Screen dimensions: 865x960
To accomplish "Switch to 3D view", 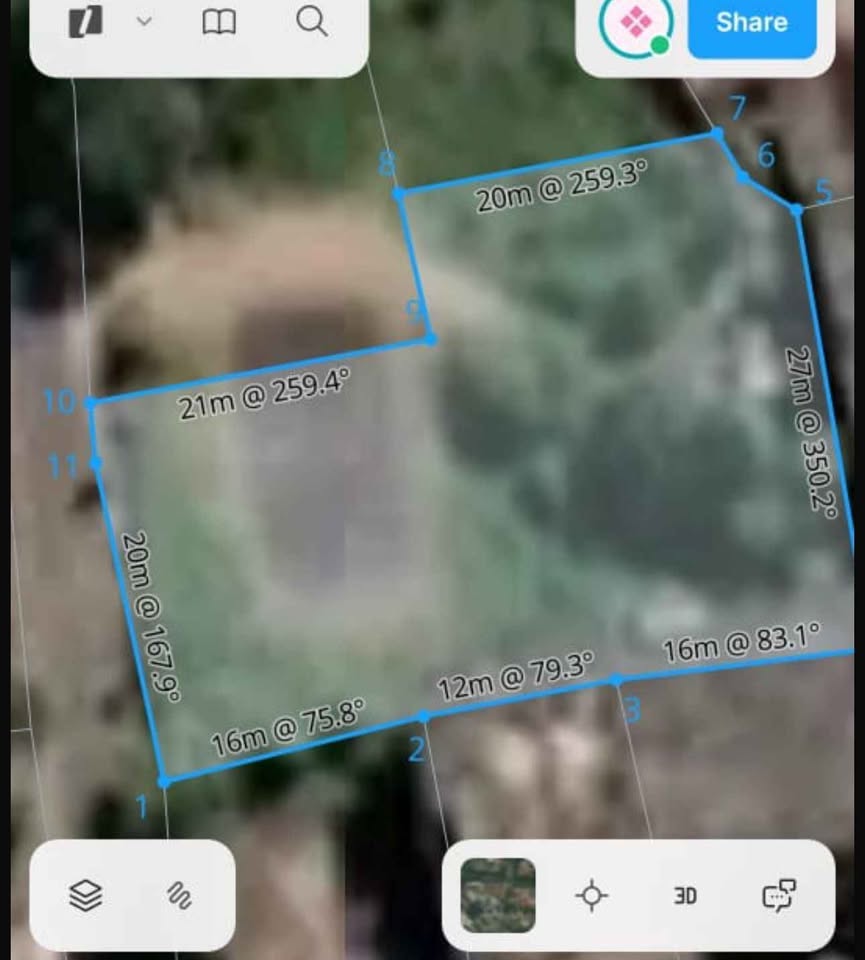I will point(685,895).
